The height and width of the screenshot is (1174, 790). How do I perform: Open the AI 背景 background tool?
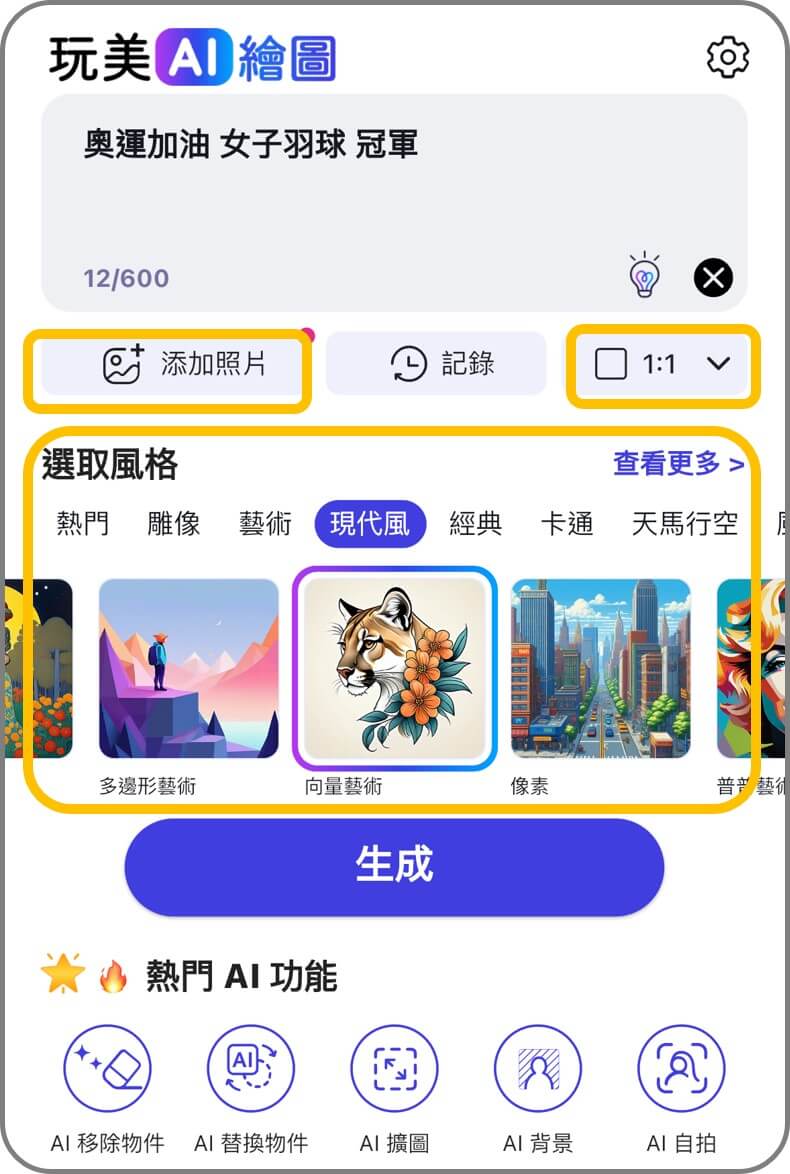pos(538,1068)
